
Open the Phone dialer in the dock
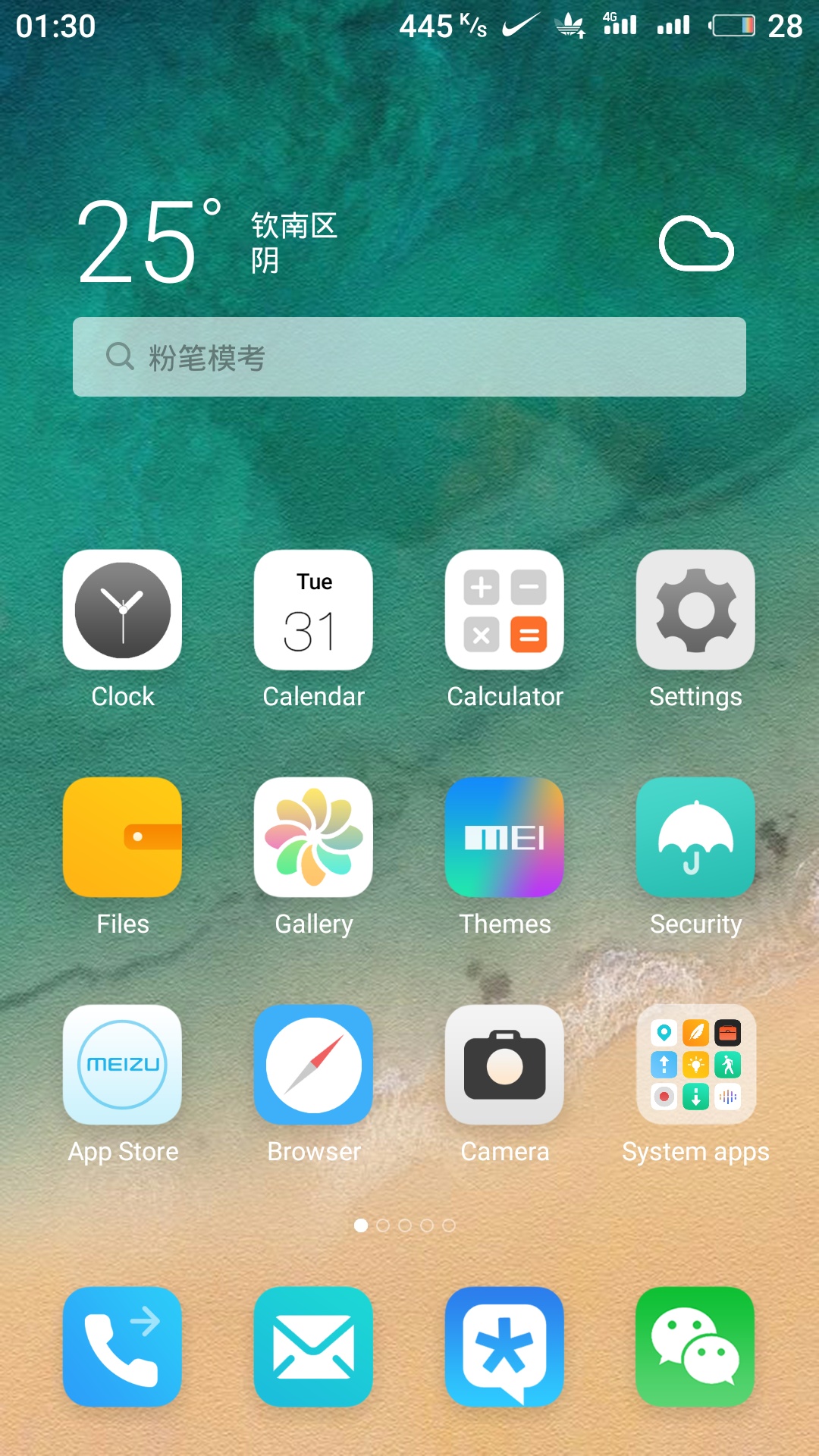coord(122,1347)
